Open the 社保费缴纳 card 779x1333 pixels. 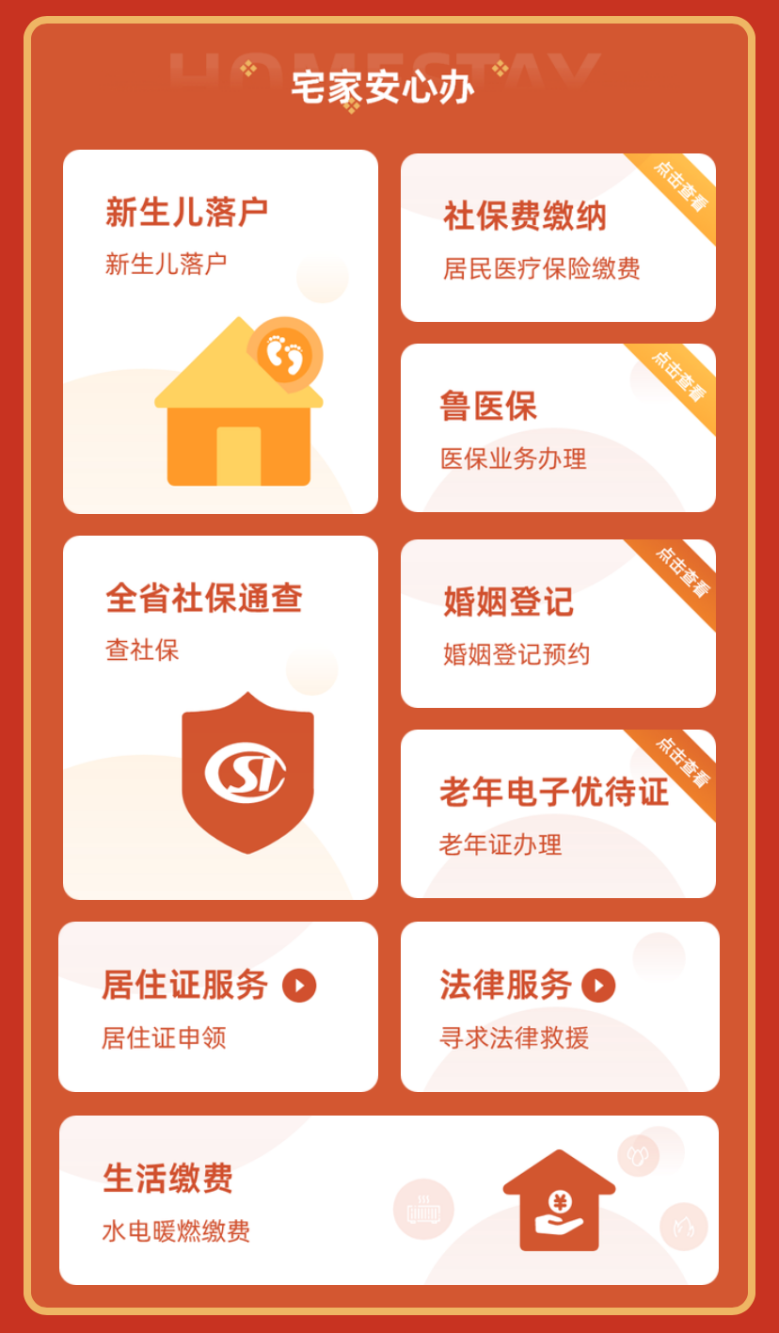click(x=557, y=238)
